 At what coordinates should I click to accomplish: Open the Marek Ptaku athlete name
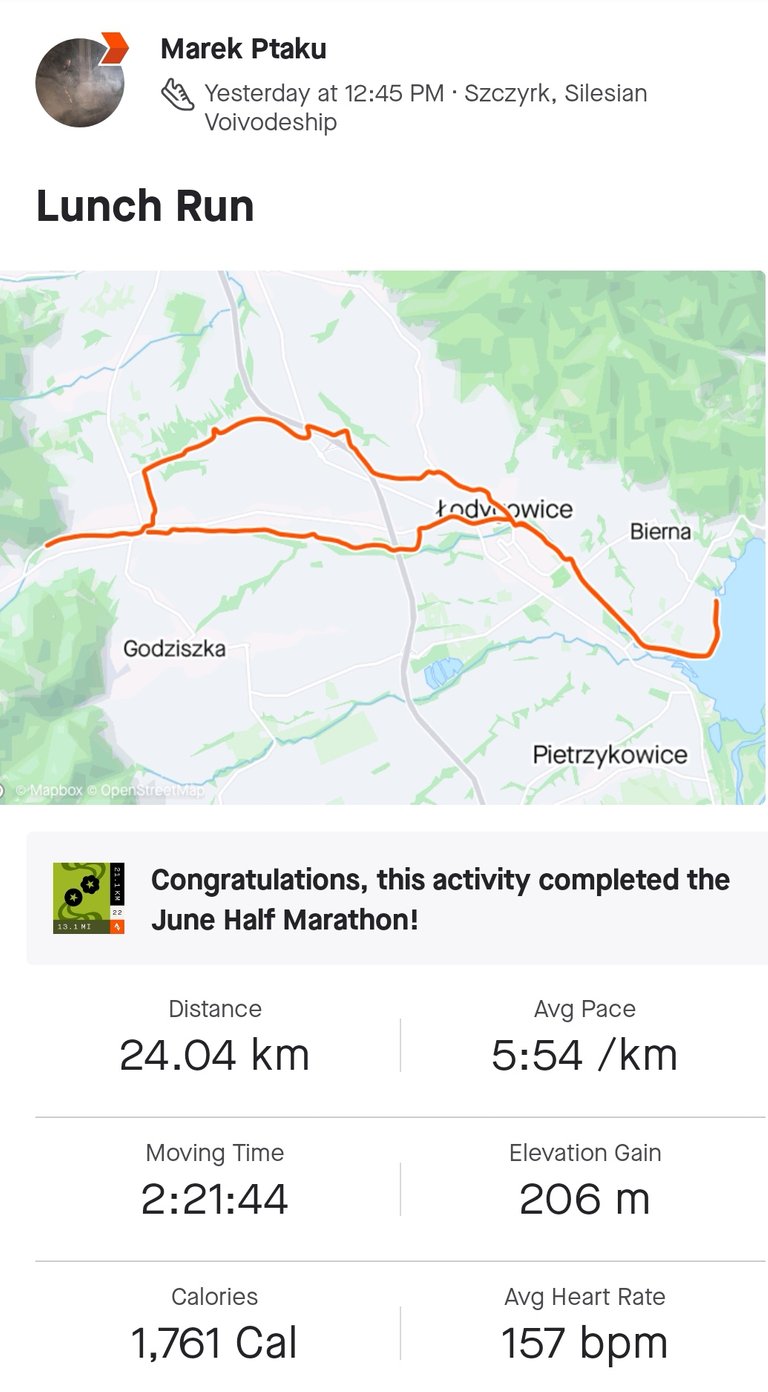(243, 49)
